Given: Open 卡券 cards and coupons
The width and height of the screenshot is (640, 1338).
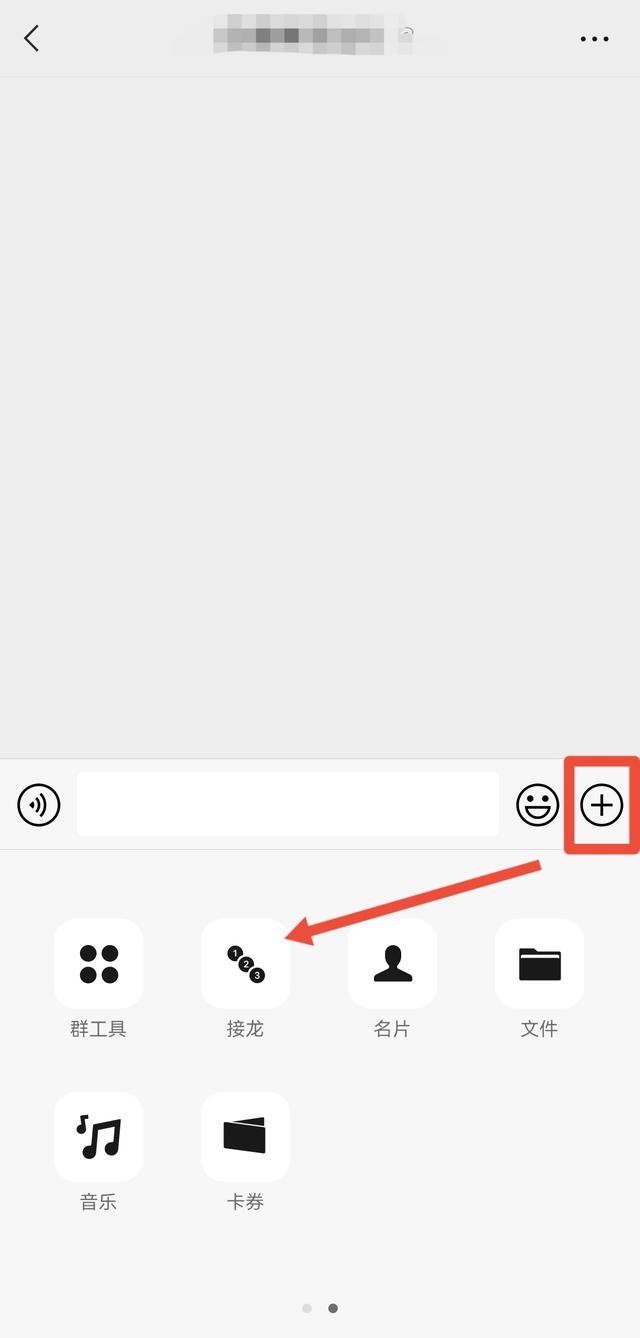Looking at the screenshot, I should click(245, 1137).
